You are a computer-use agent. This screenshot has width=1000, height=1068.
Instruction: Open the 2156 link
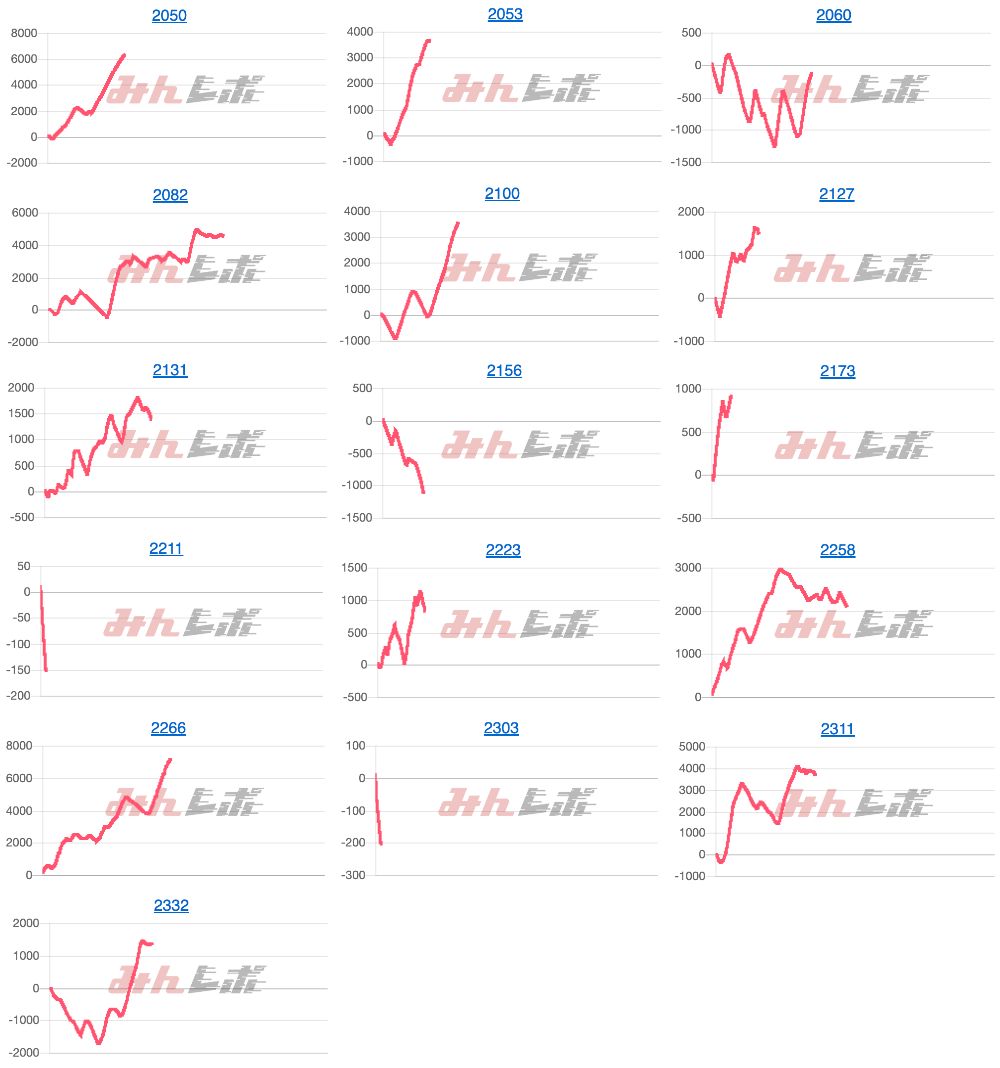[x=504, y=371]
